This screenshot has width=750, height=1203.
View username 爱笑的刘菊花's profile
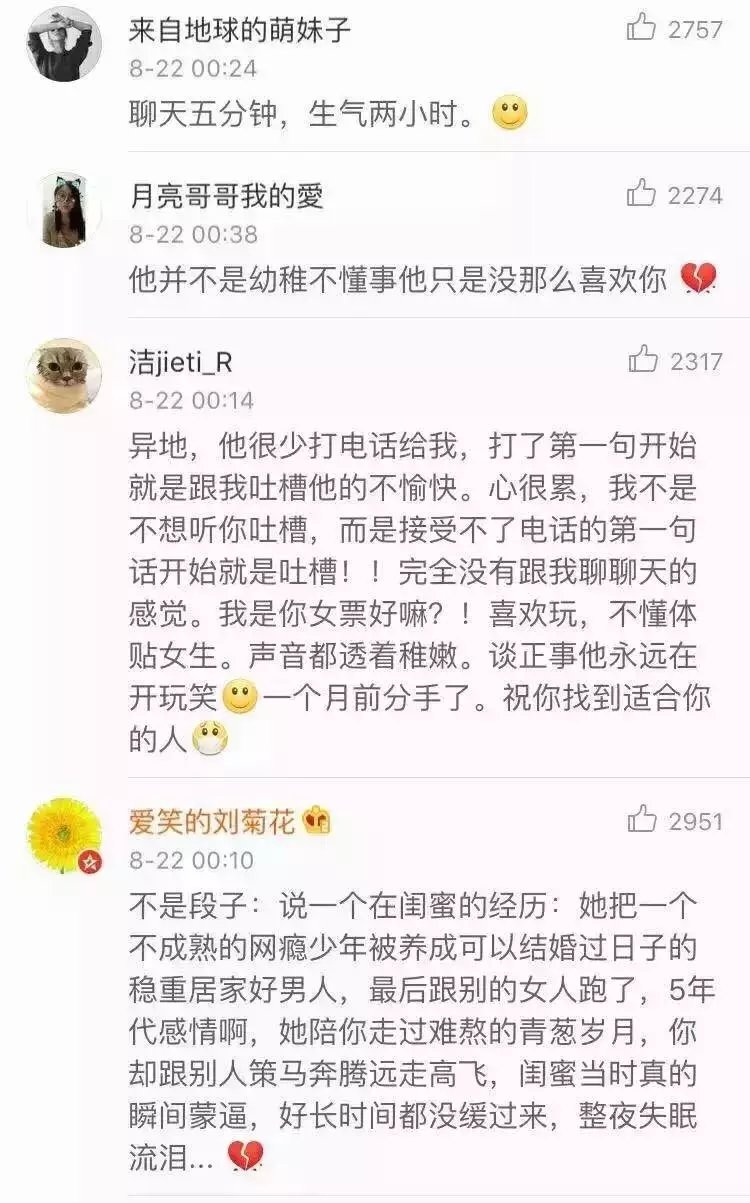tap(212, 822)
